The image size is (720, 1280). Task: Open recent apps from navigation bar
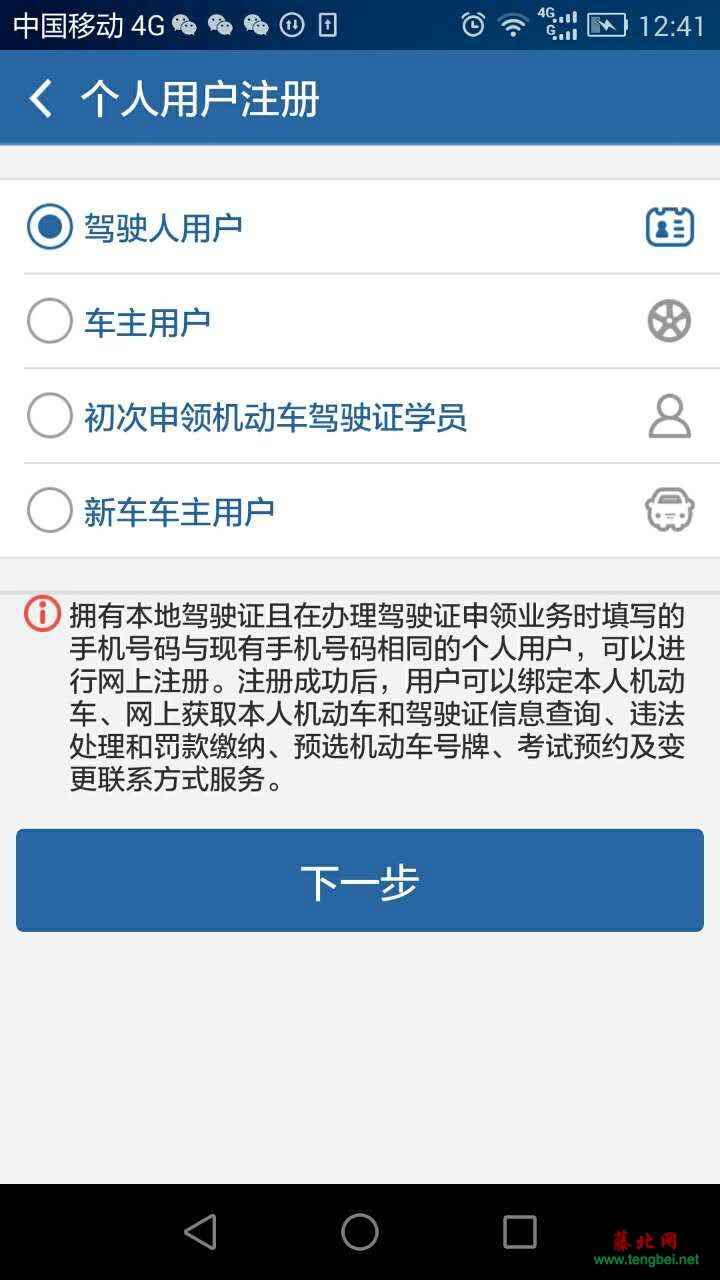pyautogui.click(x=519, y=1232)
